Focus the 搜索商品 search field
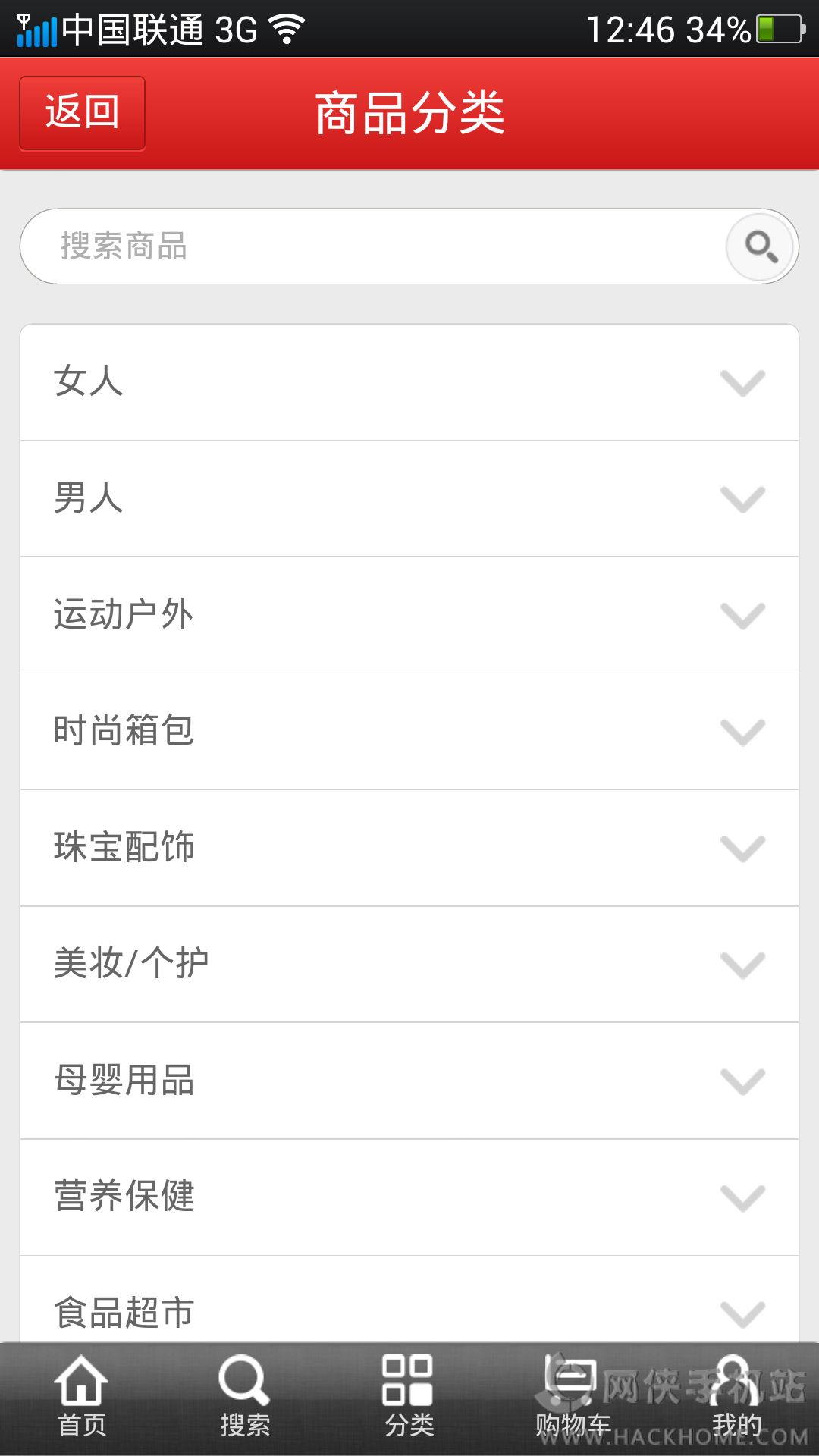The height and width of the screenshot is (1456, 819). [372, 246]
